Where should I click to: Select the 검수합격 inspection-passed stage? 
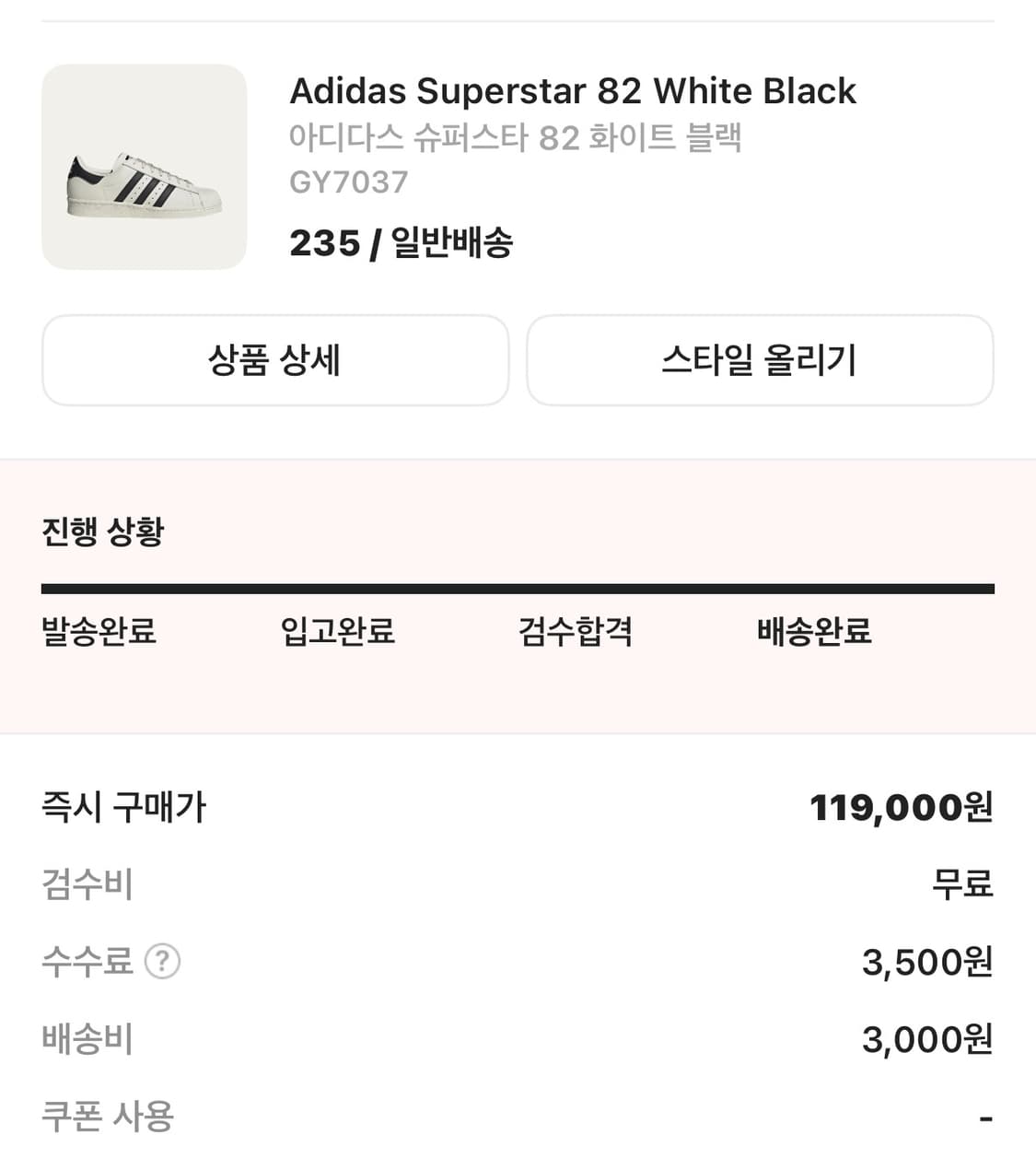tap(575, 632)
